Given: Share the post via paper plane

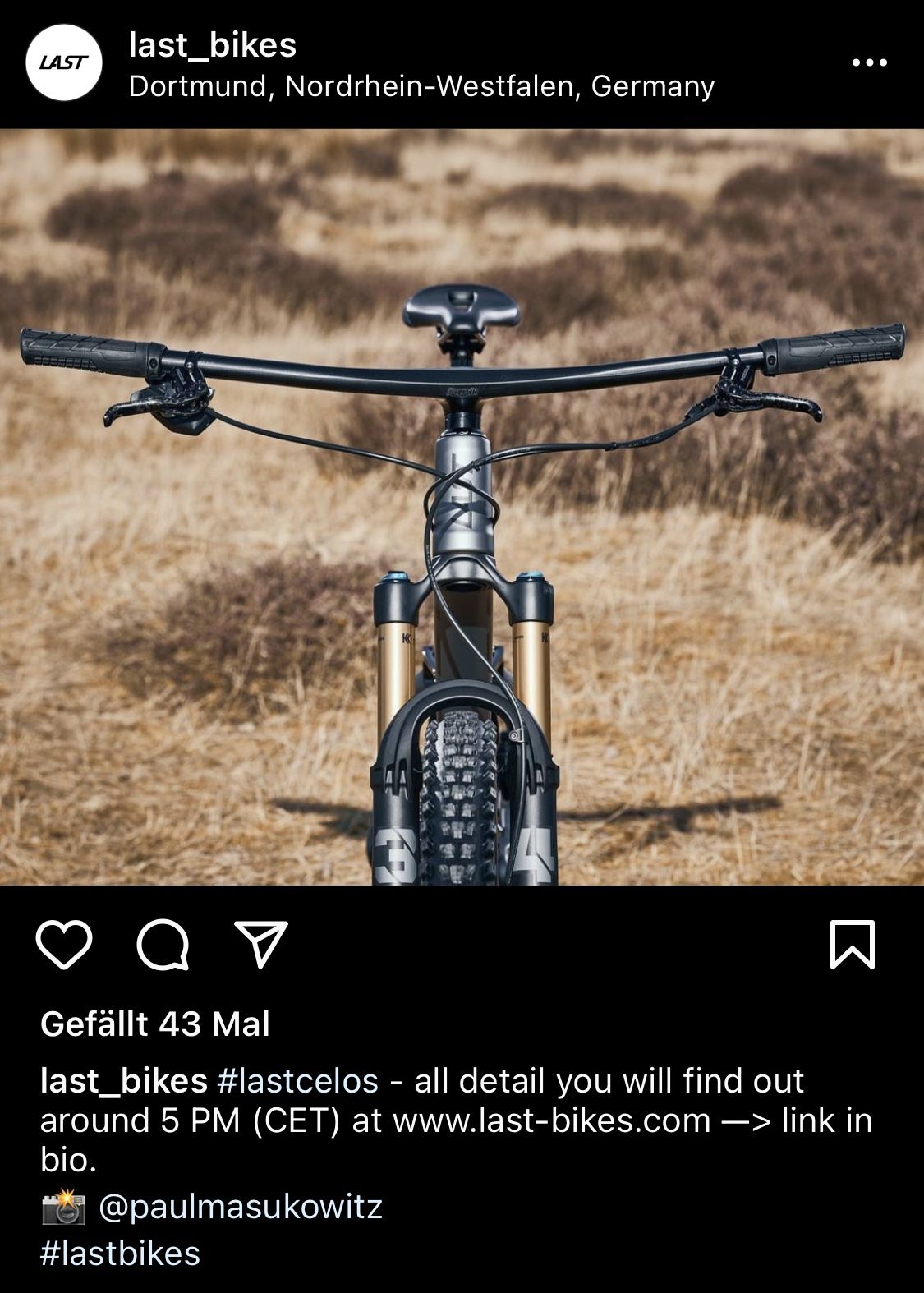Looking at the screenshot, I should pyautogui.click(x=261, y=943).
